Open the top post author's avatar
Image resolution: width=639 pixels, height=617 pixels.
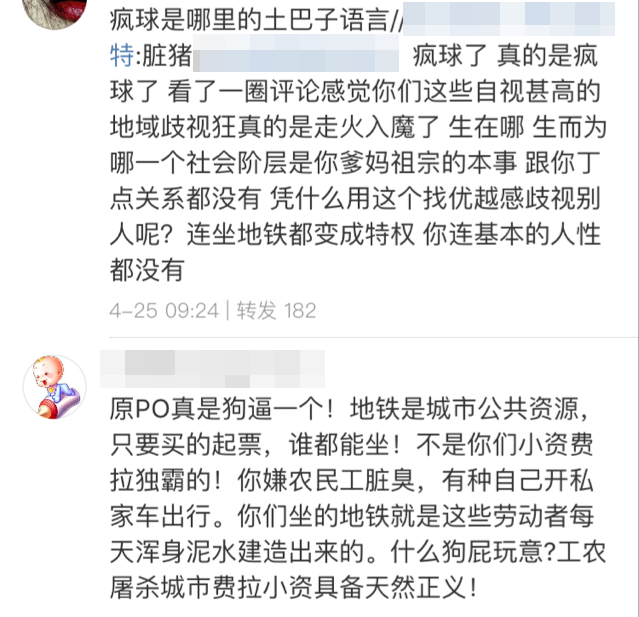54,10
